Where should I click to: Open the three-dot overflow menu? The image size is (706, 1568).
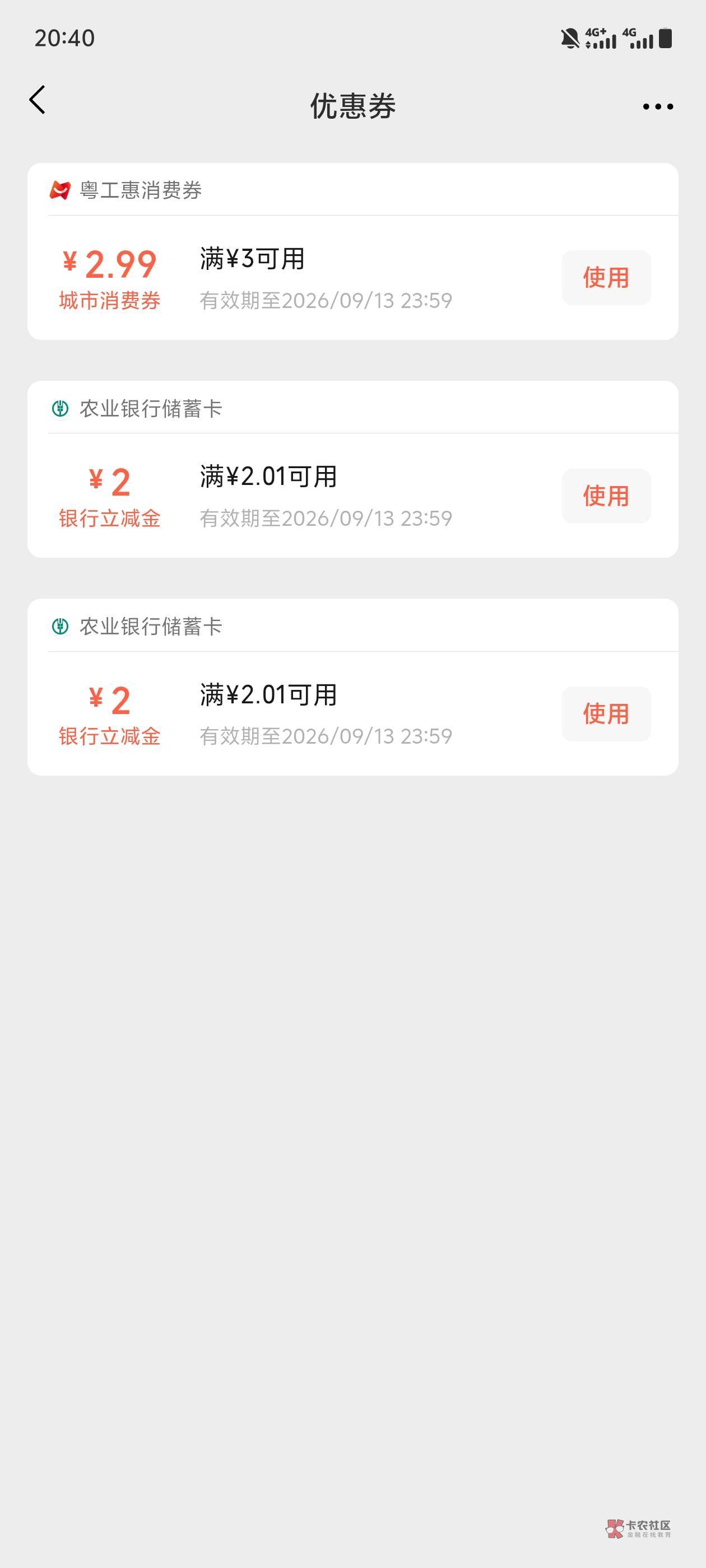point(658,106)
